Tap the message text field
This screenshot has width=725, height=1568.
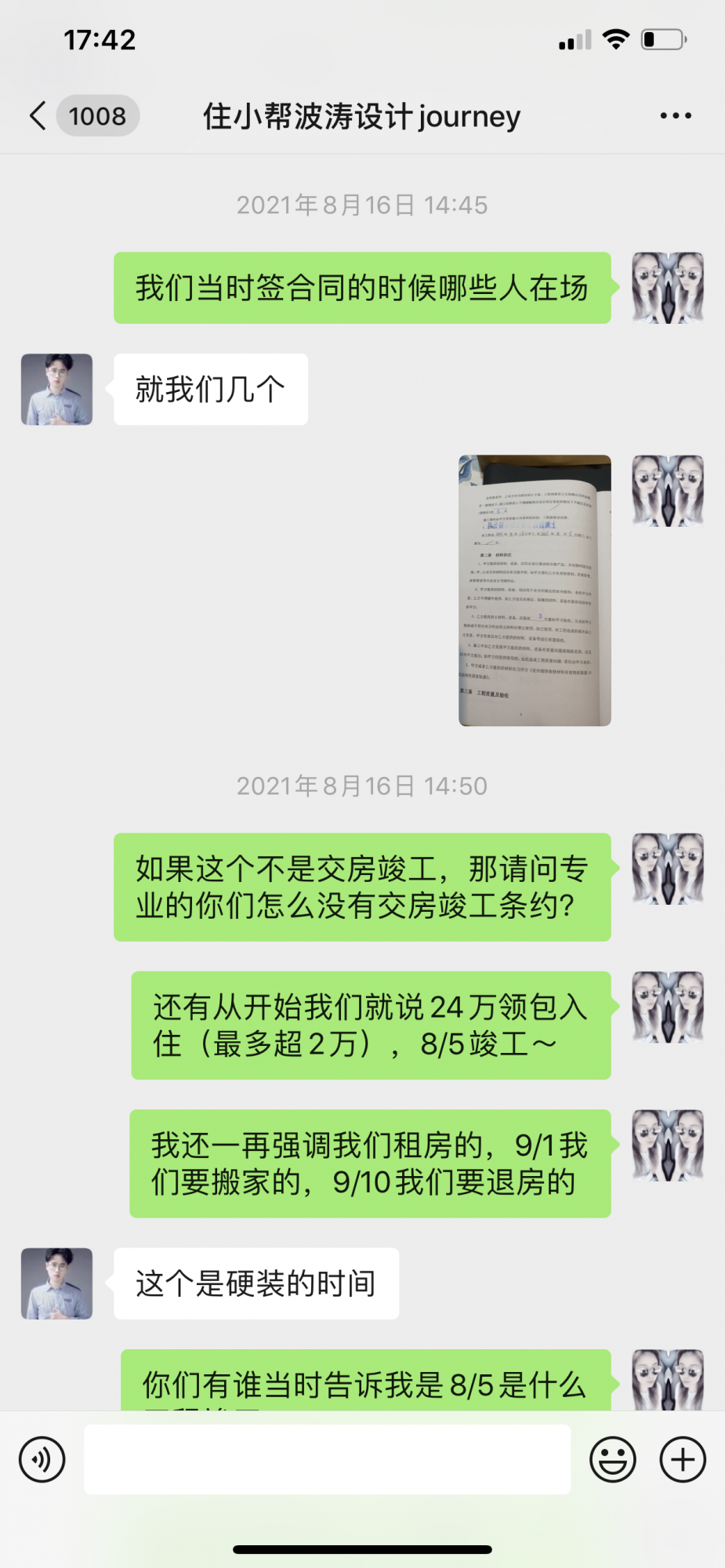327,1459
